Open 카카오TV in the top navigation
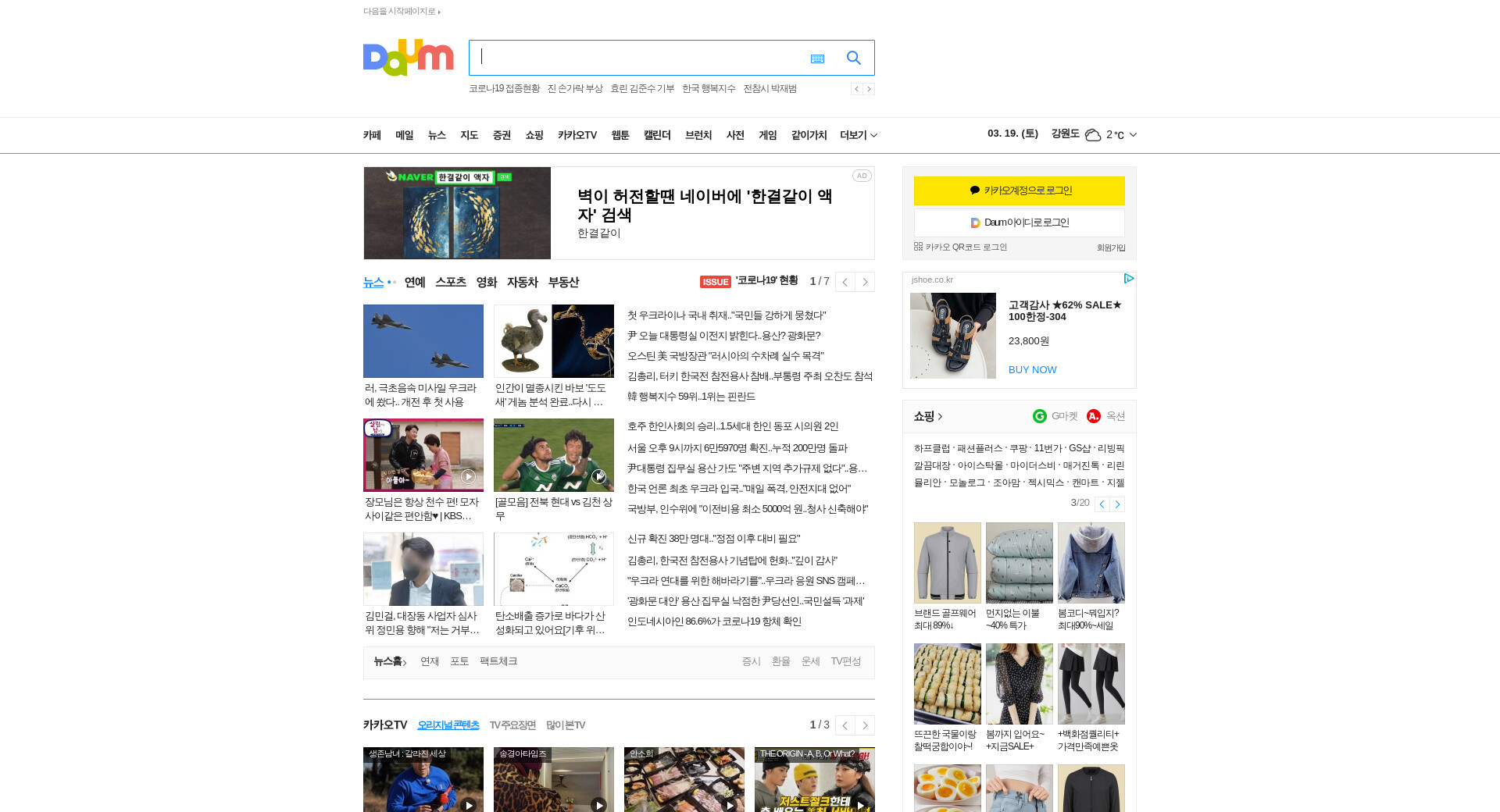 coord(577,135)
